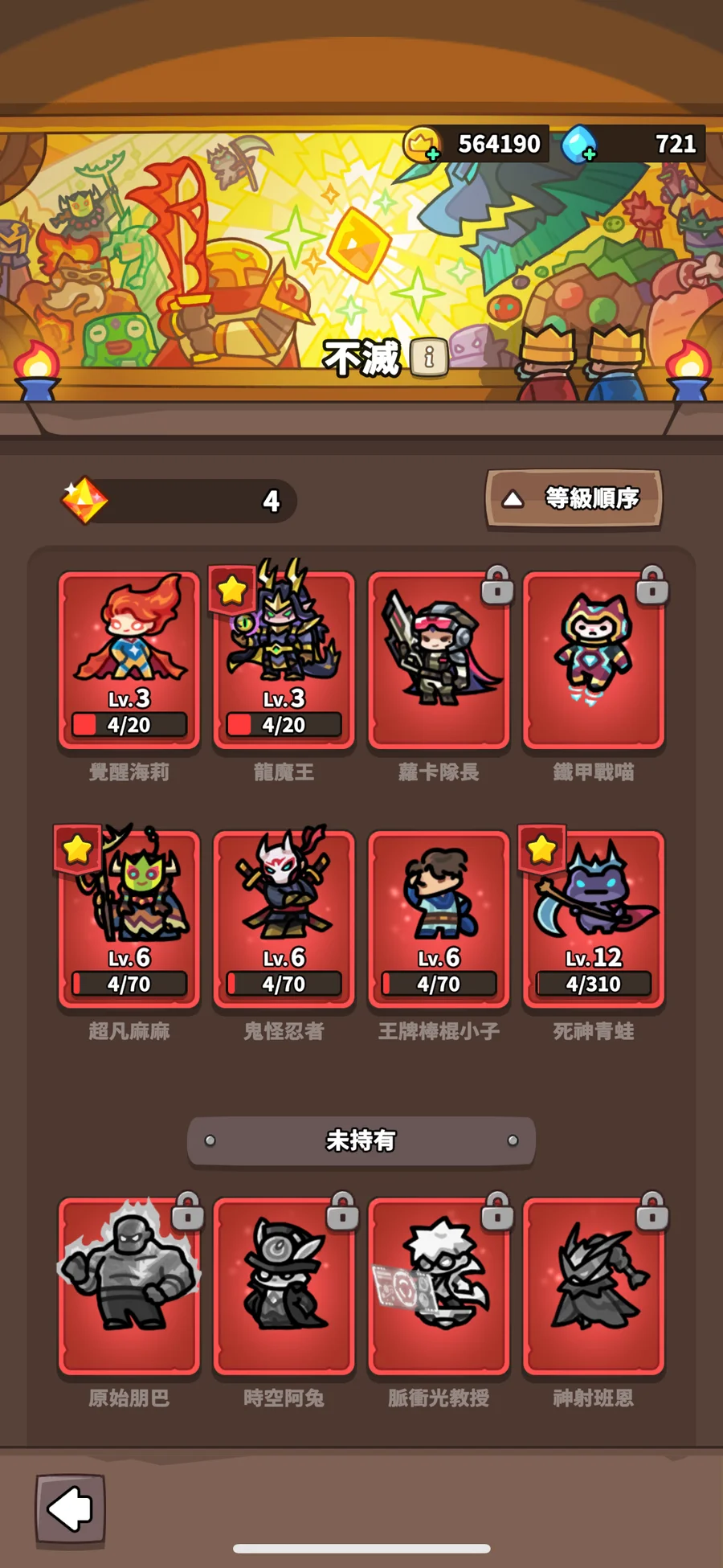Open the 超凡麻麻 hero card
Viewport: 723px width, 1568px height.
coord(129,919)
